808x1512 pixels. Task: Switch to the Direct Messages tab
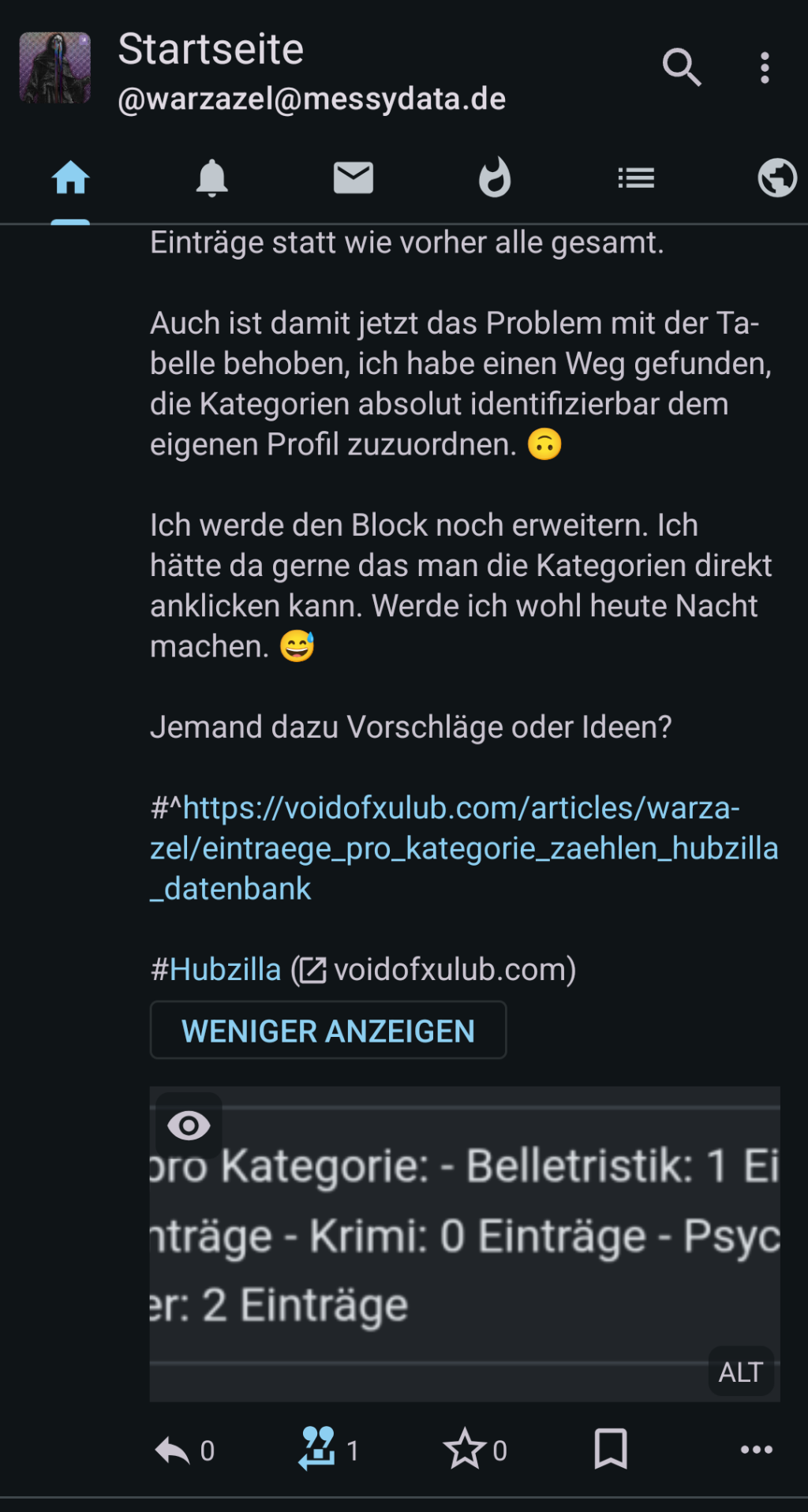pos(353,178)
